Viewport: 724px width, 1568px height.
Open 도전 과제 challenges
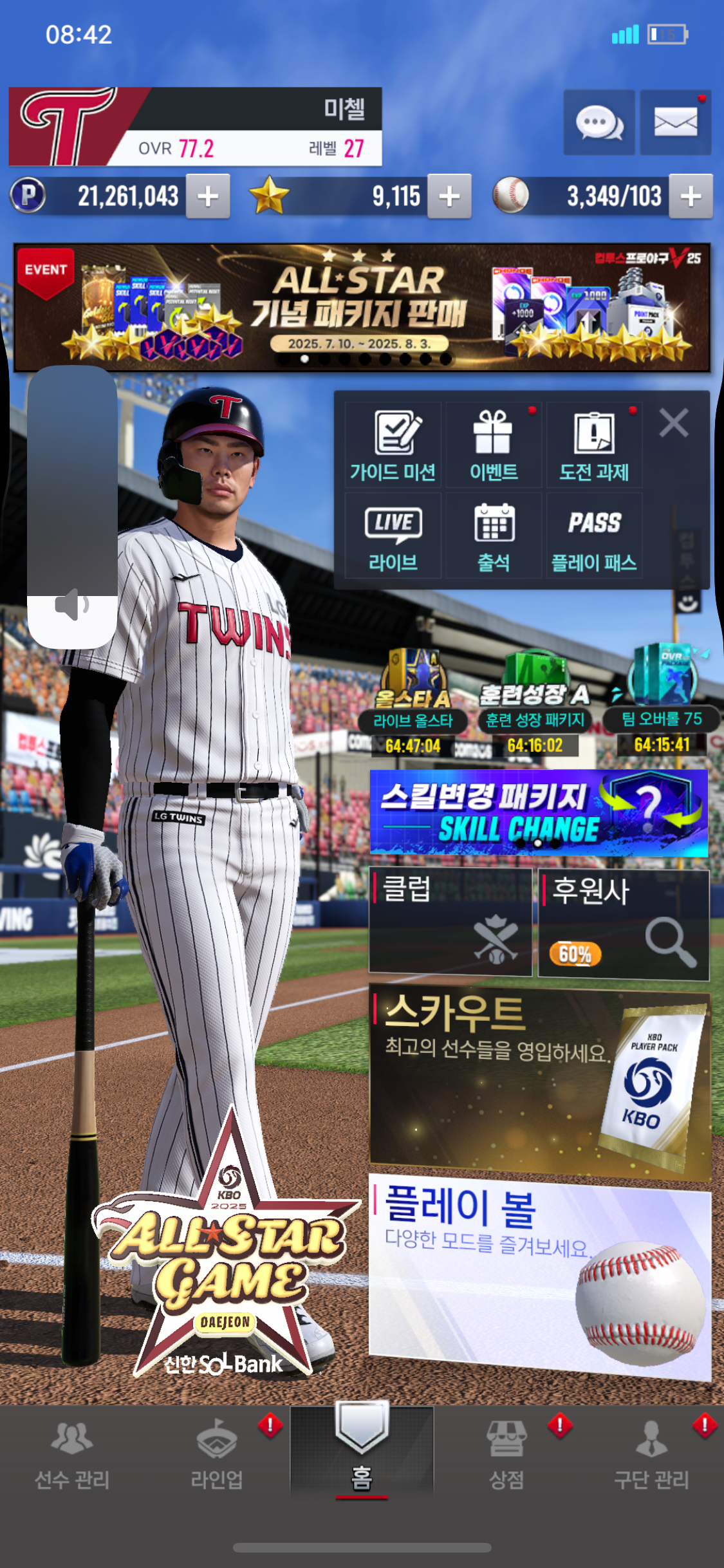(593, 445)
